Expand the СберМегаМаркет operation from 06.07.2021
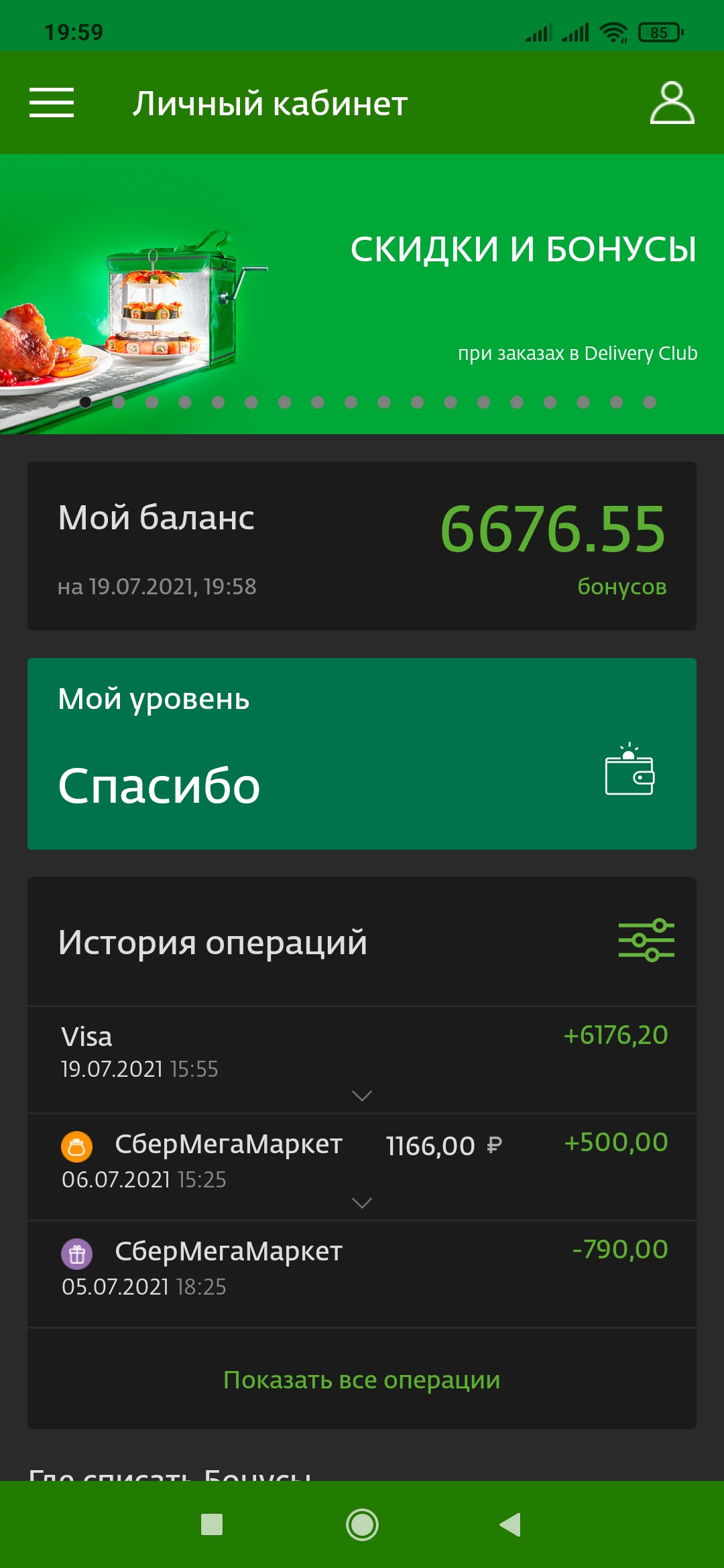The image size is (724, 1568). coord(362,1203)
